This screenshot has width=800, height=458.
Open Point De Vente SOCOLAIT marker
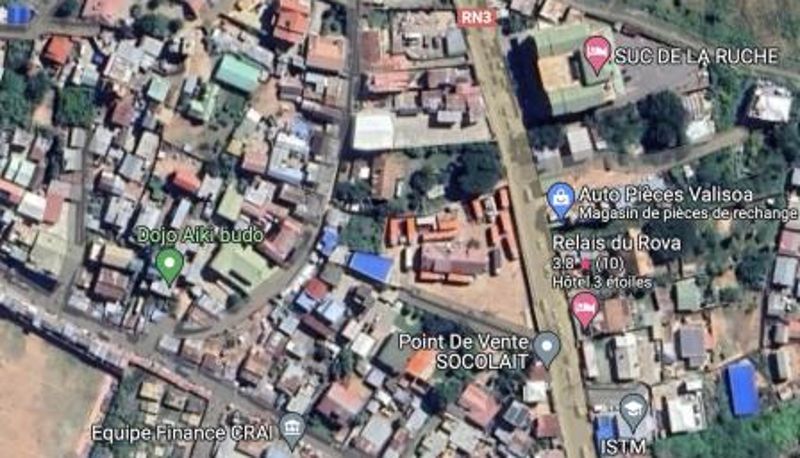click(x=546, y=347)
